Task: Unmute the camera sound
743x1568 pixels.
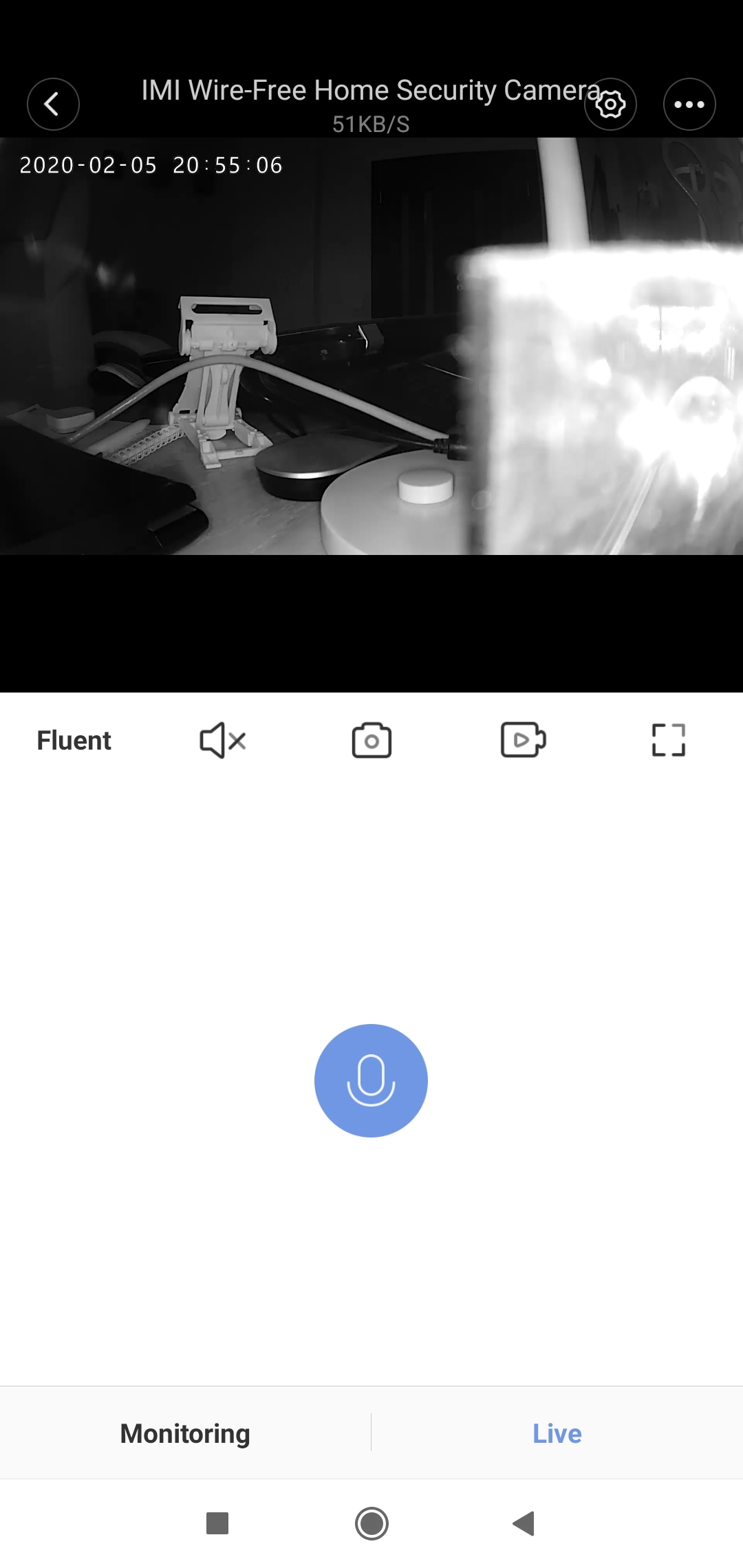Action: click(223, 741)
